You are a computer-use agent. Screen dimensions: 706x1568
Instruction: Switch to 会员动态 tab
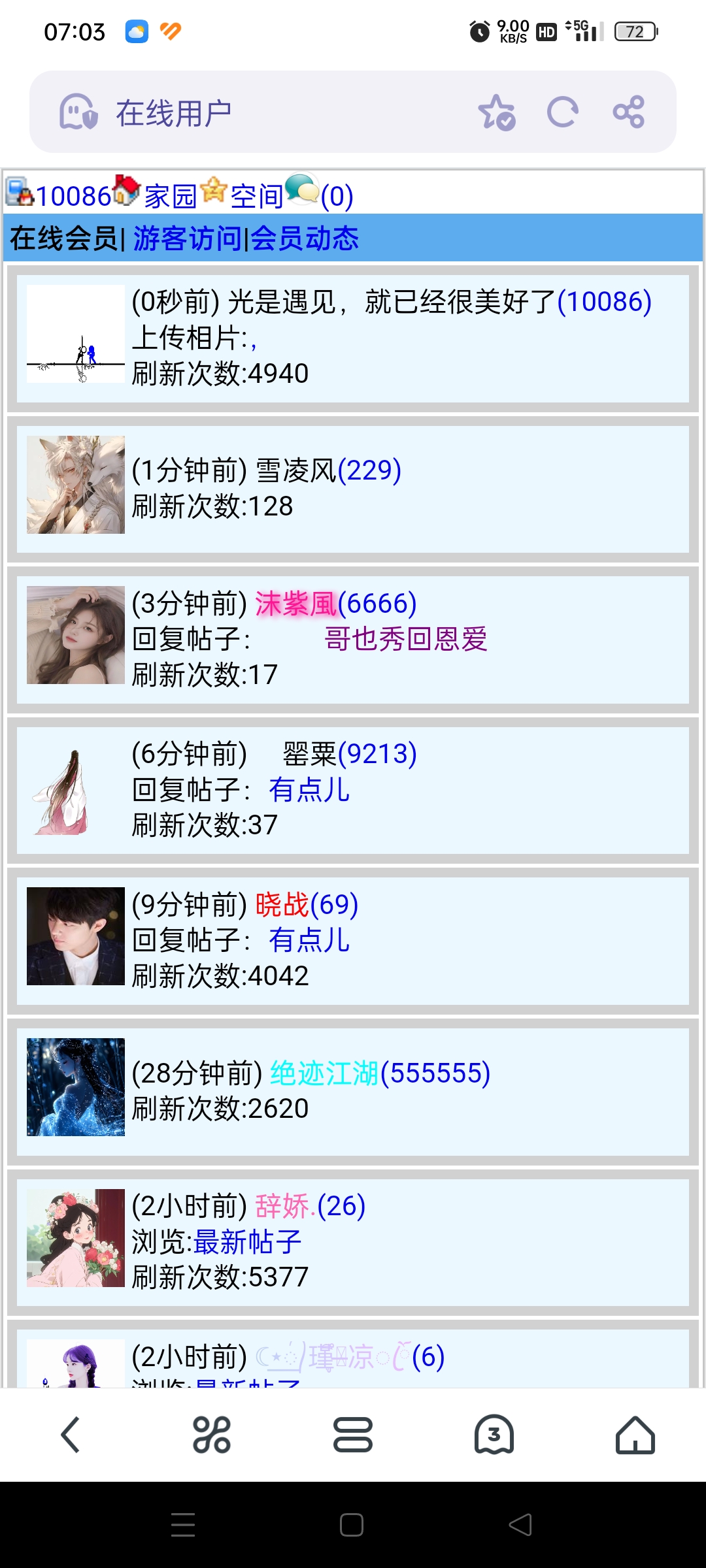click(305, 238)
